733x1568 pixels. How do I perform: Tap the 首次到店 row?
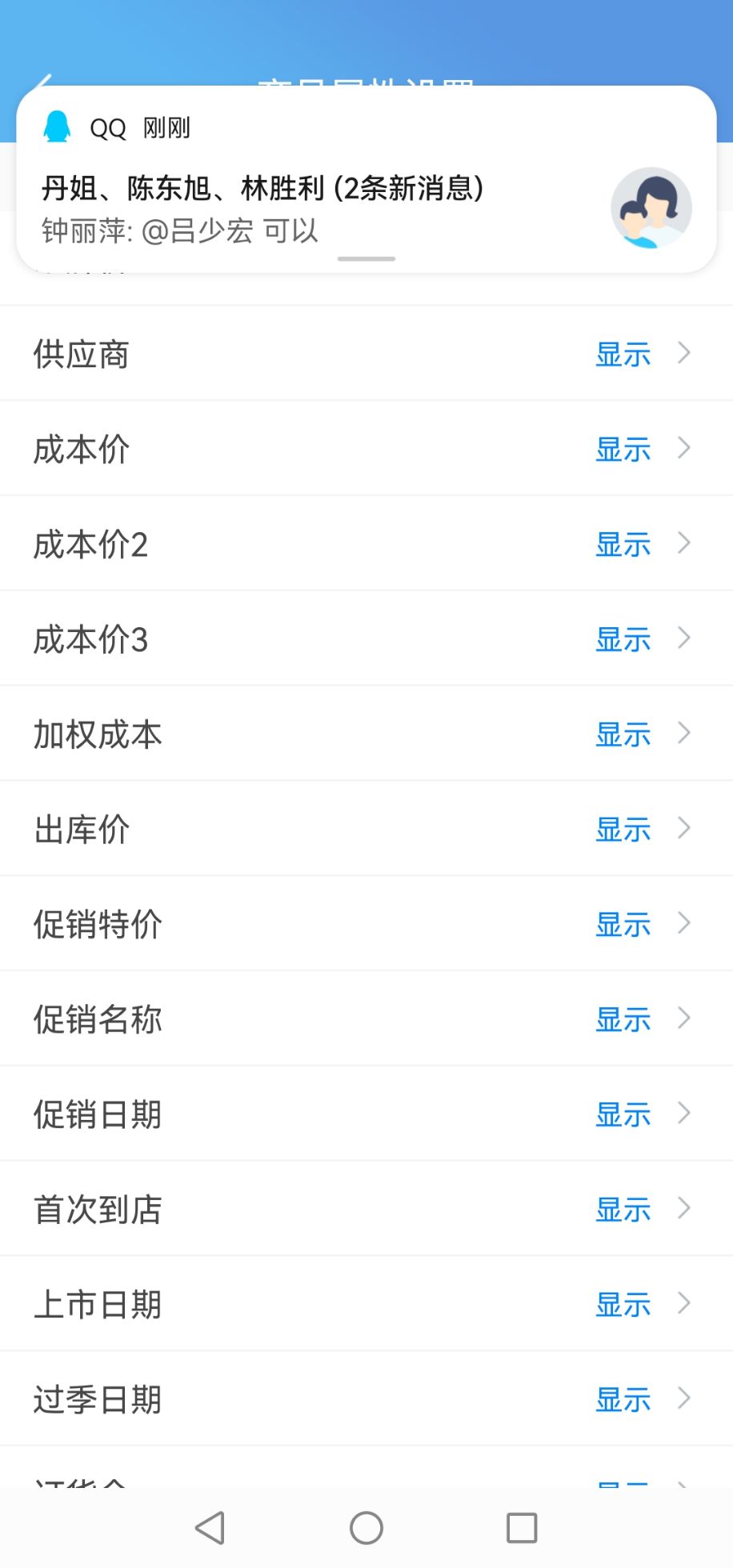[366, 1209]
